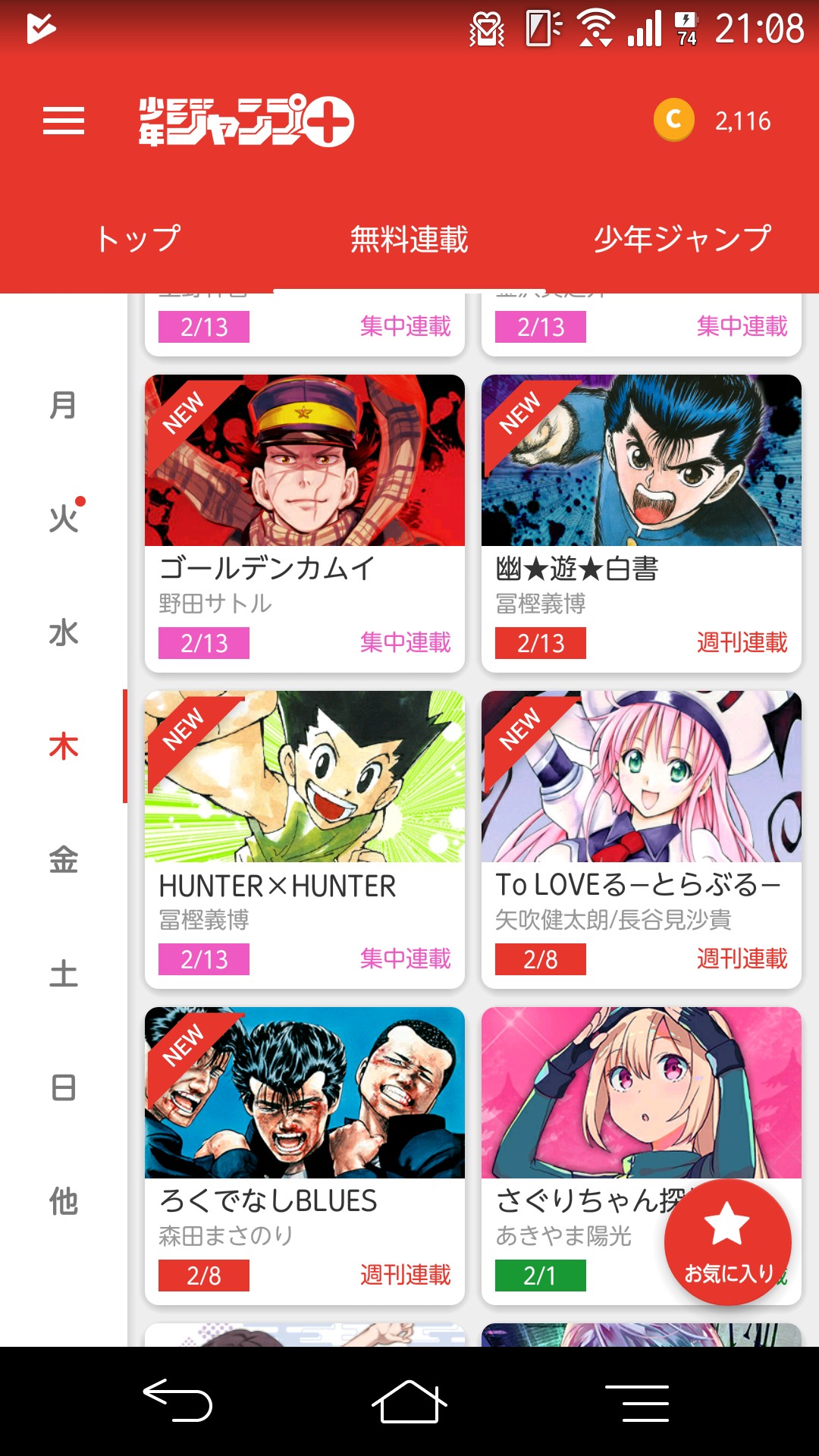This screenshot has width=819, height=1456.
Task: Open the coin balance 2,116
Action: (x=713, y=121)
